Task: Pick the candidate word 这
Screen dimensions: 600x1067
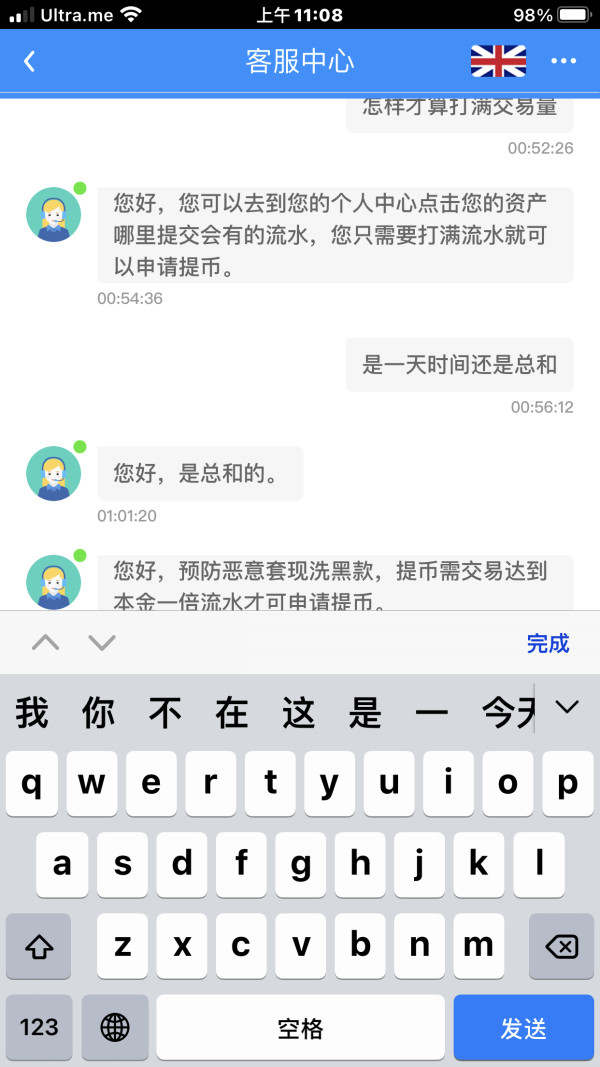Action: [x=299, y=712]
